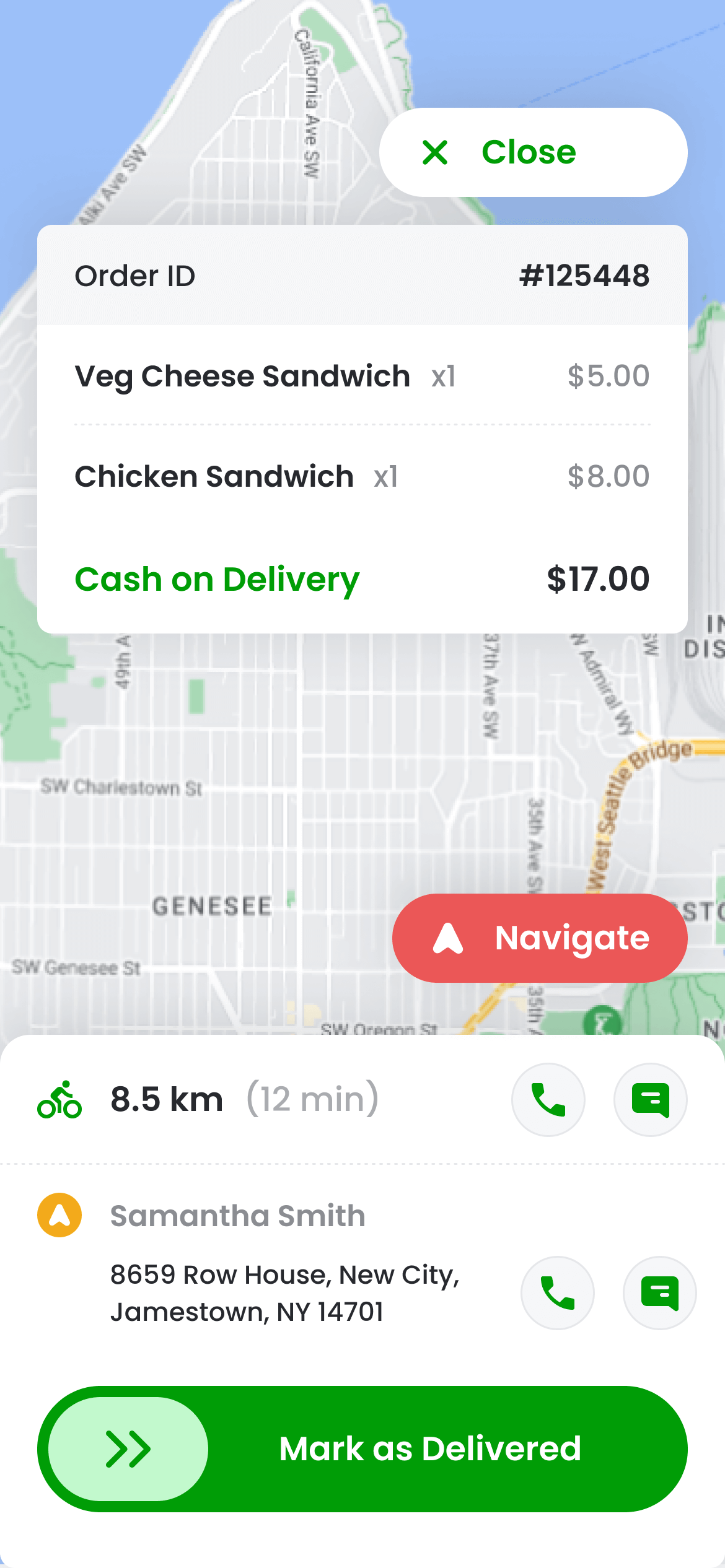Tap the 8.5 km distance text
This screenshot has width=725, height=1568.
click(167, 1100)
